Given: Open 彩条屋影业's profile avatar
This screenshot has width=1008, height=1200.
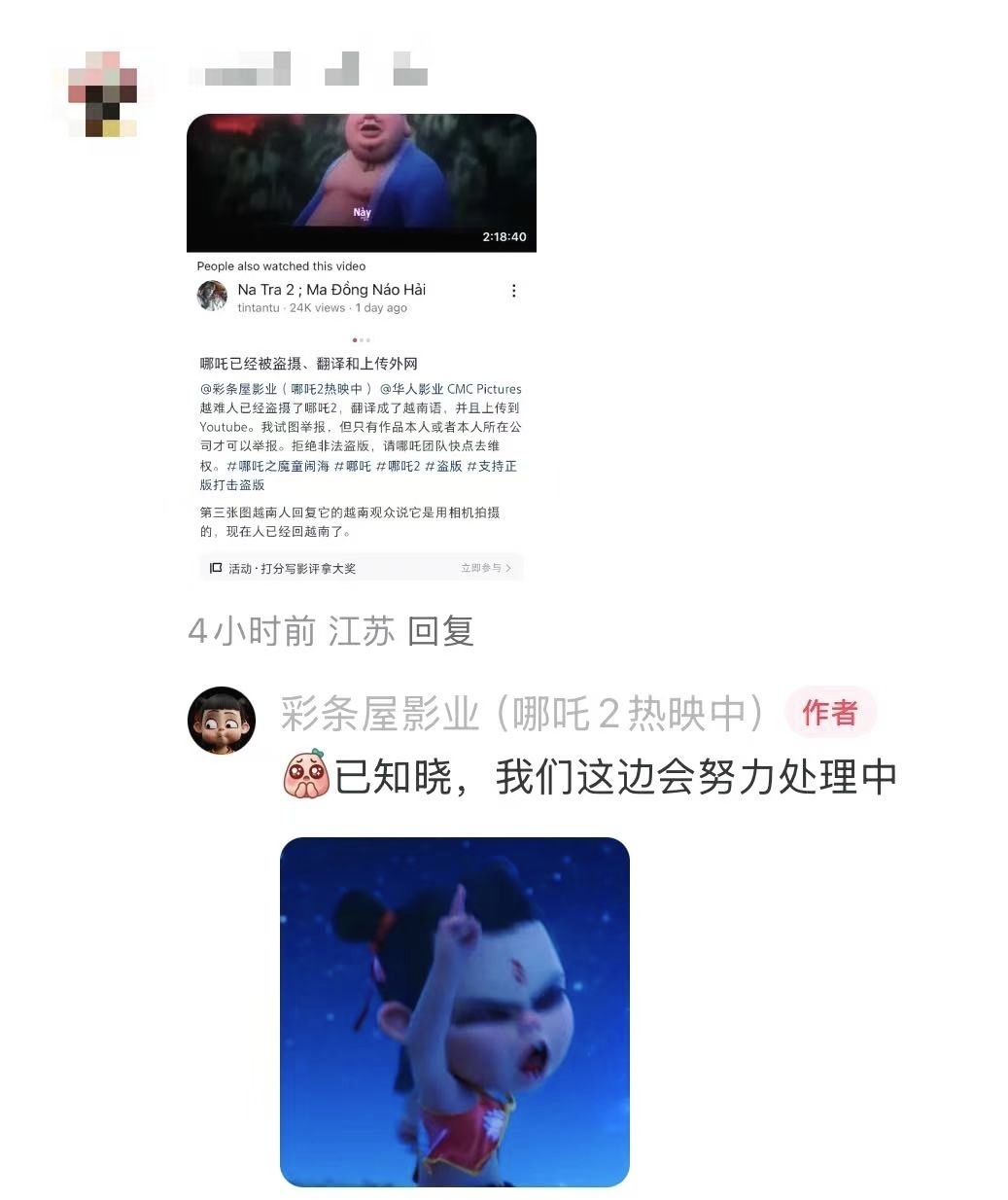Looking at the screenshot, I should [222, 721].
